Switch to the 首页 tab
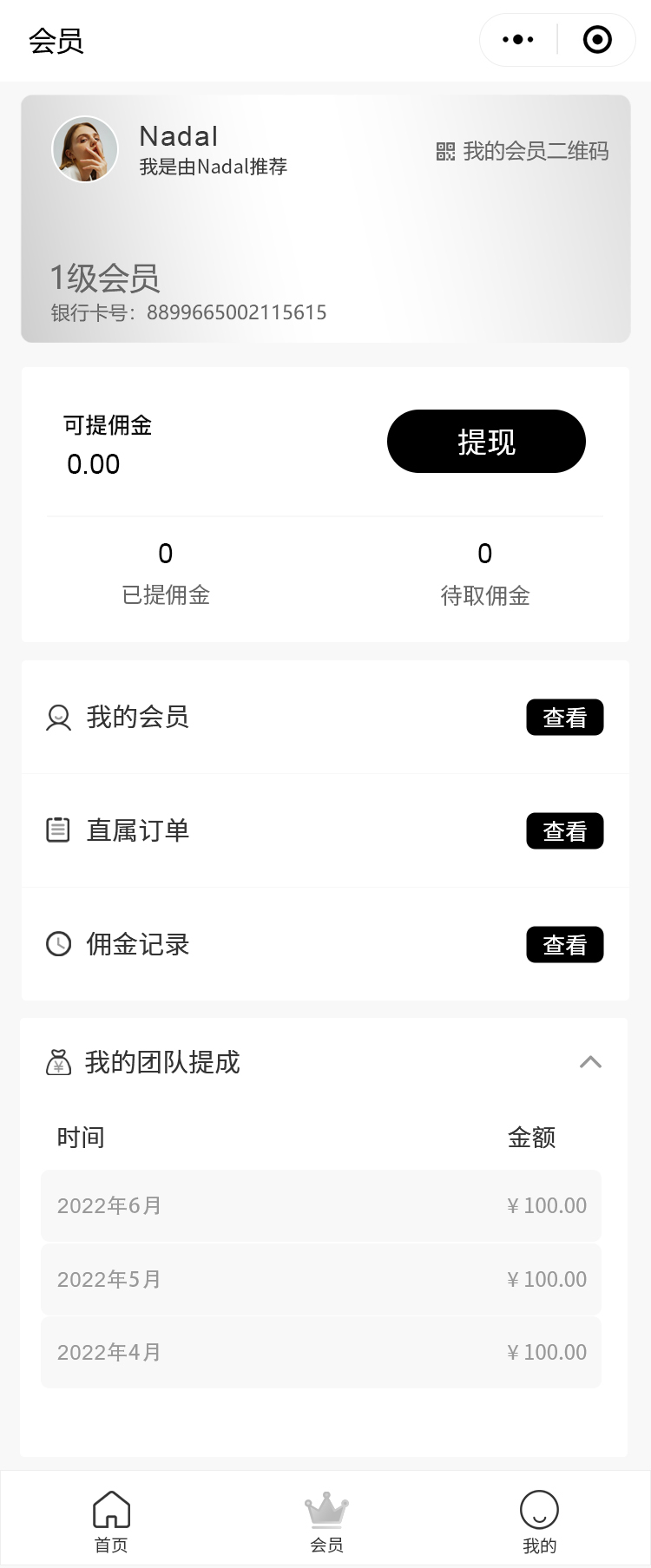This screenshot has width=651, height=1568. tap(111, 1521)
